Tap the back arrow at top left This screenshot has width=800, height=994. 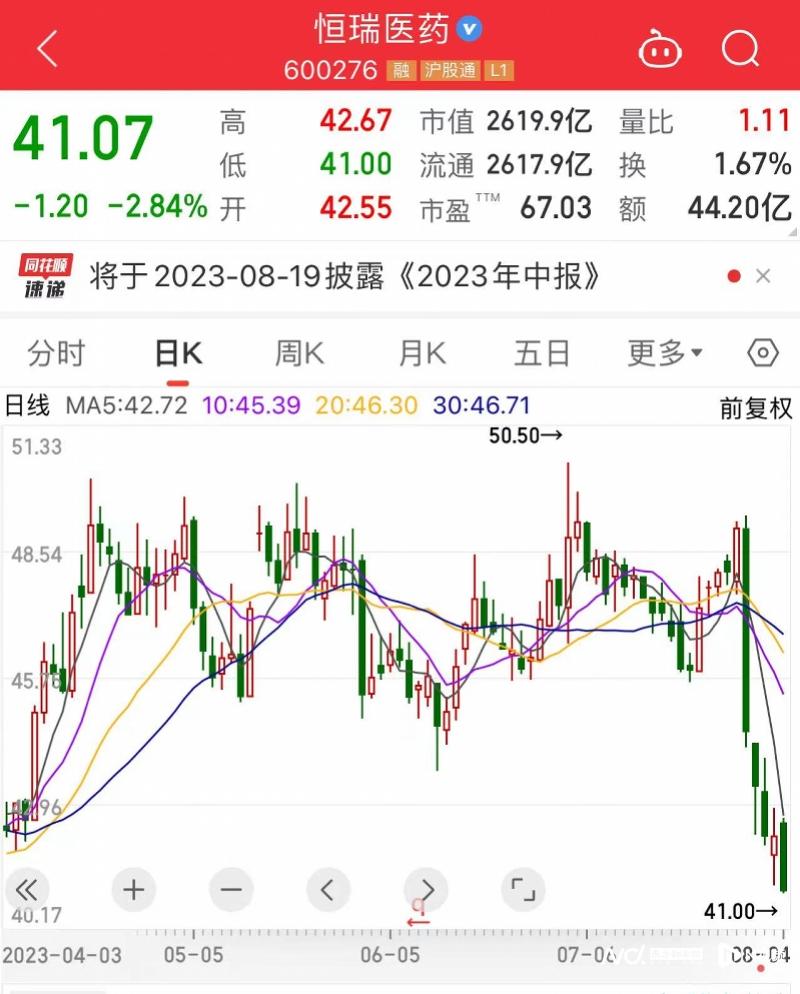point(46,49)
